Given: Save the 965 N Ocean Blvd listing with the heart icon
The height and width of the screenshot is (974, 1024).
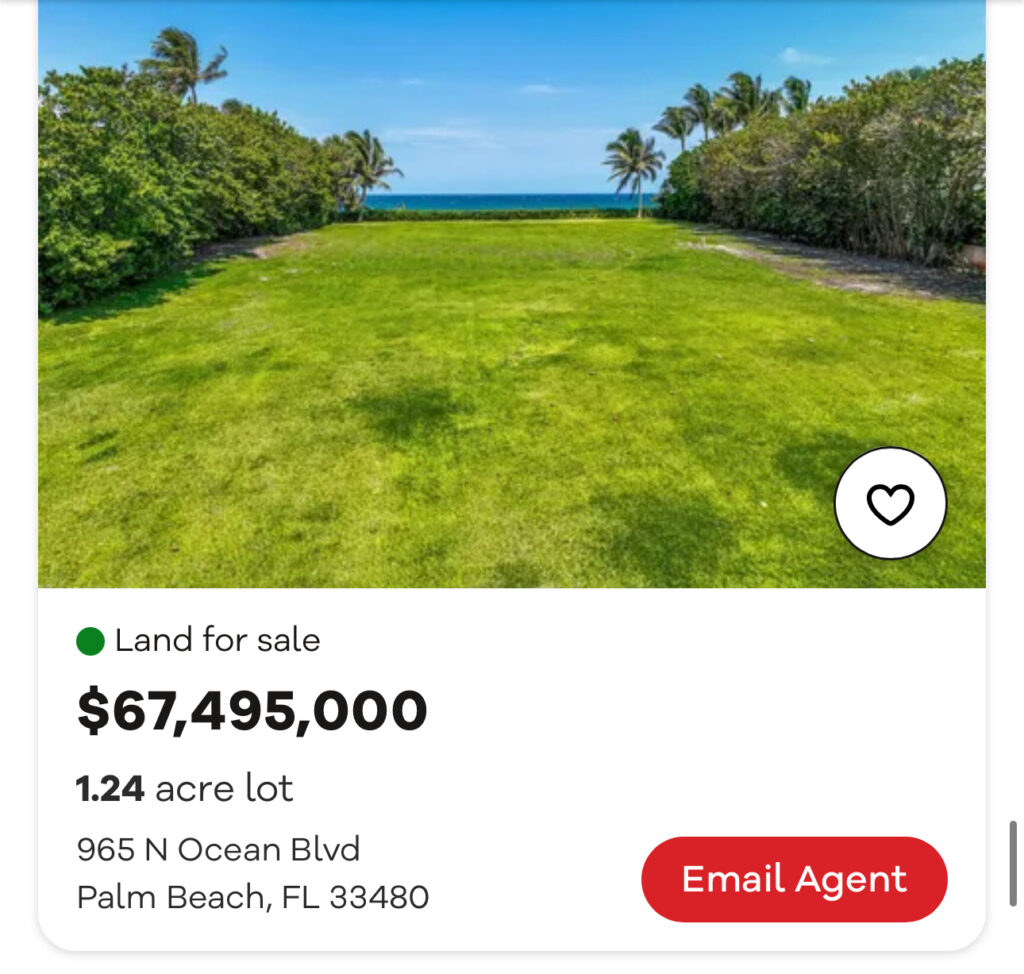Looking at the screenshot, I should [x=890, y=503].
